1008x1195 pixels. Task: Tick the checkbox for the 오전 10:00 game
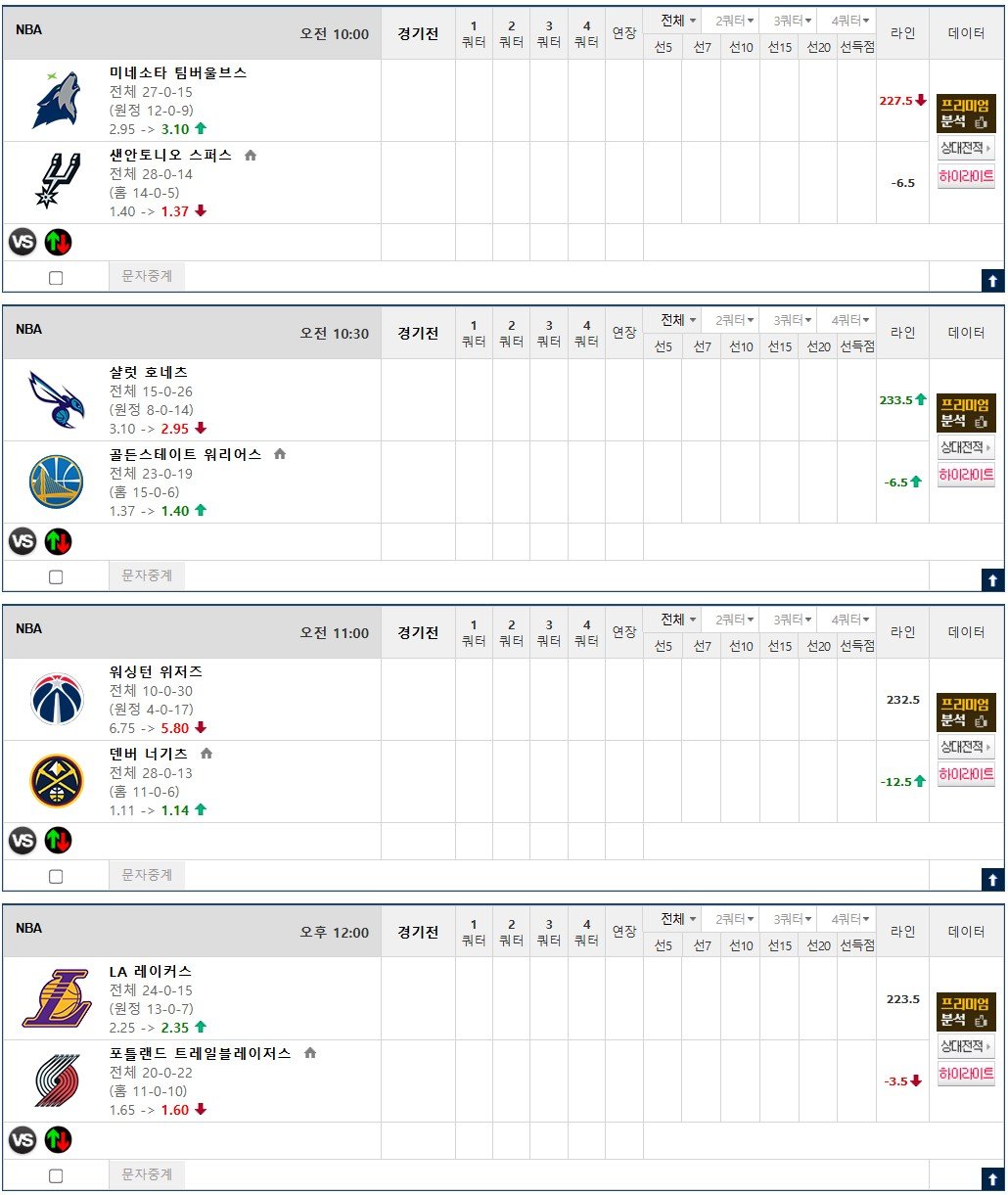[56, 278]
